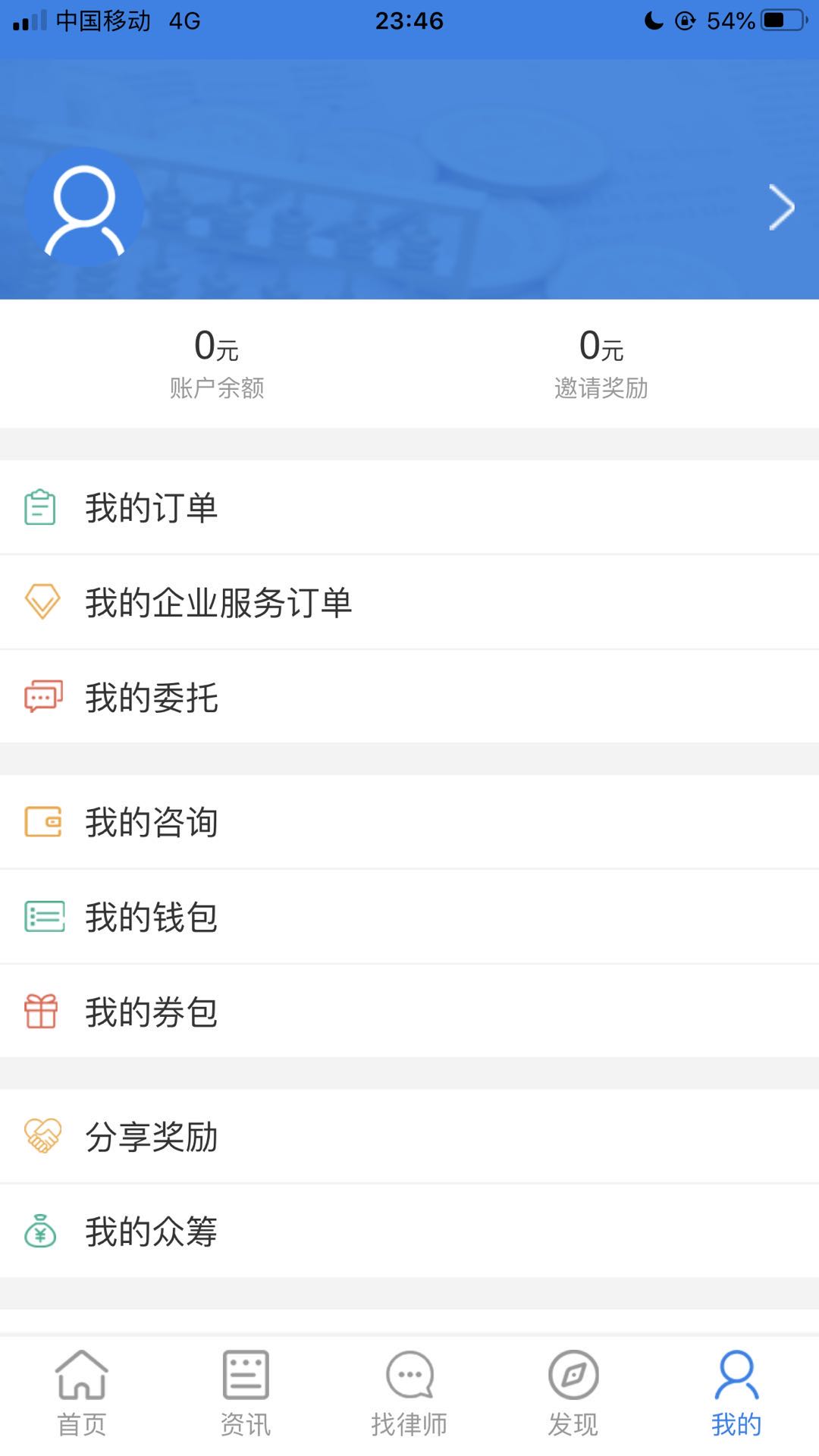Open 我的钱包
Screen dimensions: 819x1456
click(409, 917)
